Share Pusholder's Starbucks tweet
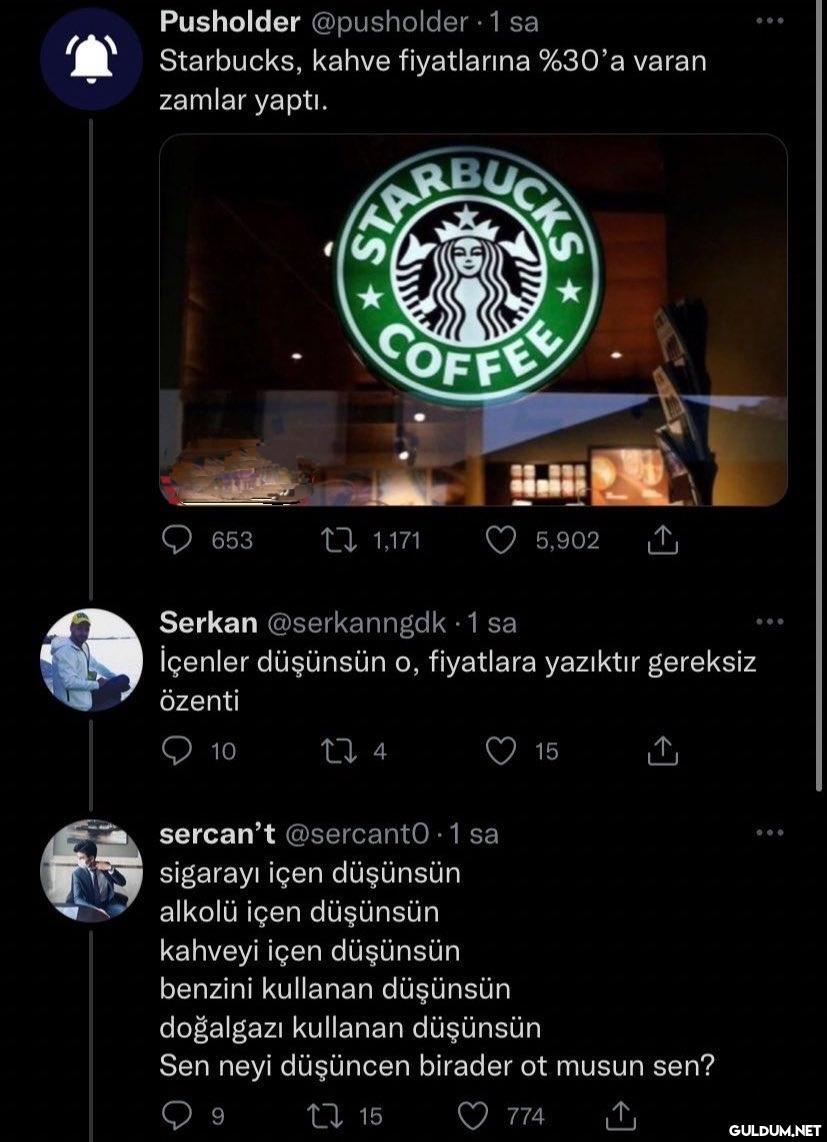827x1142 pixels. tap(664, 541)
